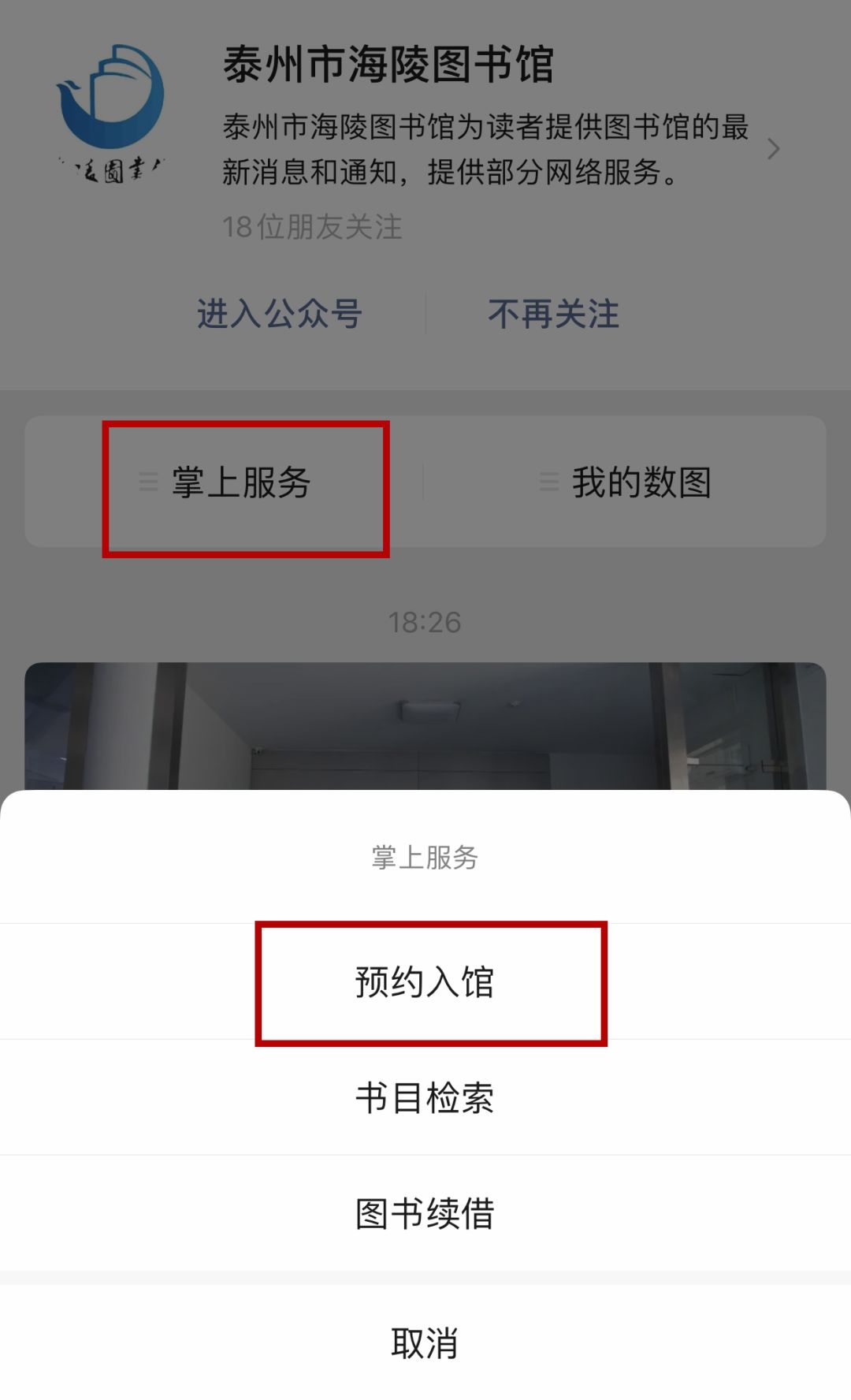Viewport: 851px width, 1400px height.
Task: Unfollow the account via 不再关注
Action: 553,314
